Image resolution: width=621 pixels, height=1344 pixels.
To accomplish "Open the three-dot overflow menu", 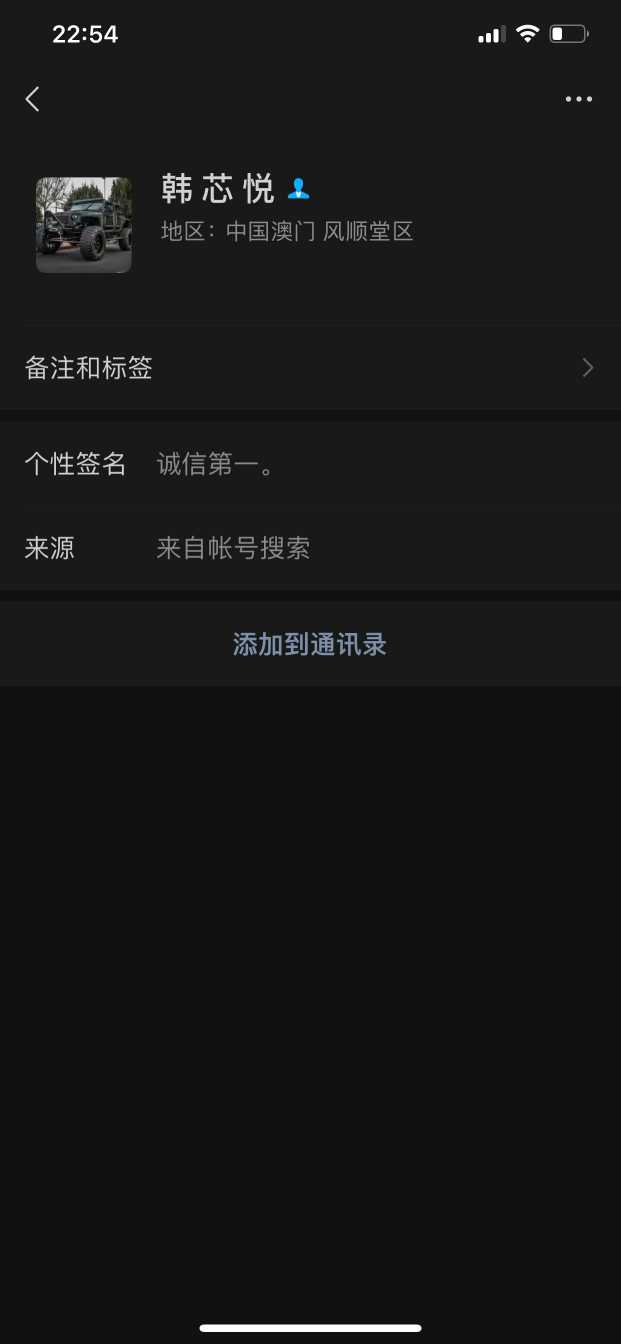I will (578, 99).
